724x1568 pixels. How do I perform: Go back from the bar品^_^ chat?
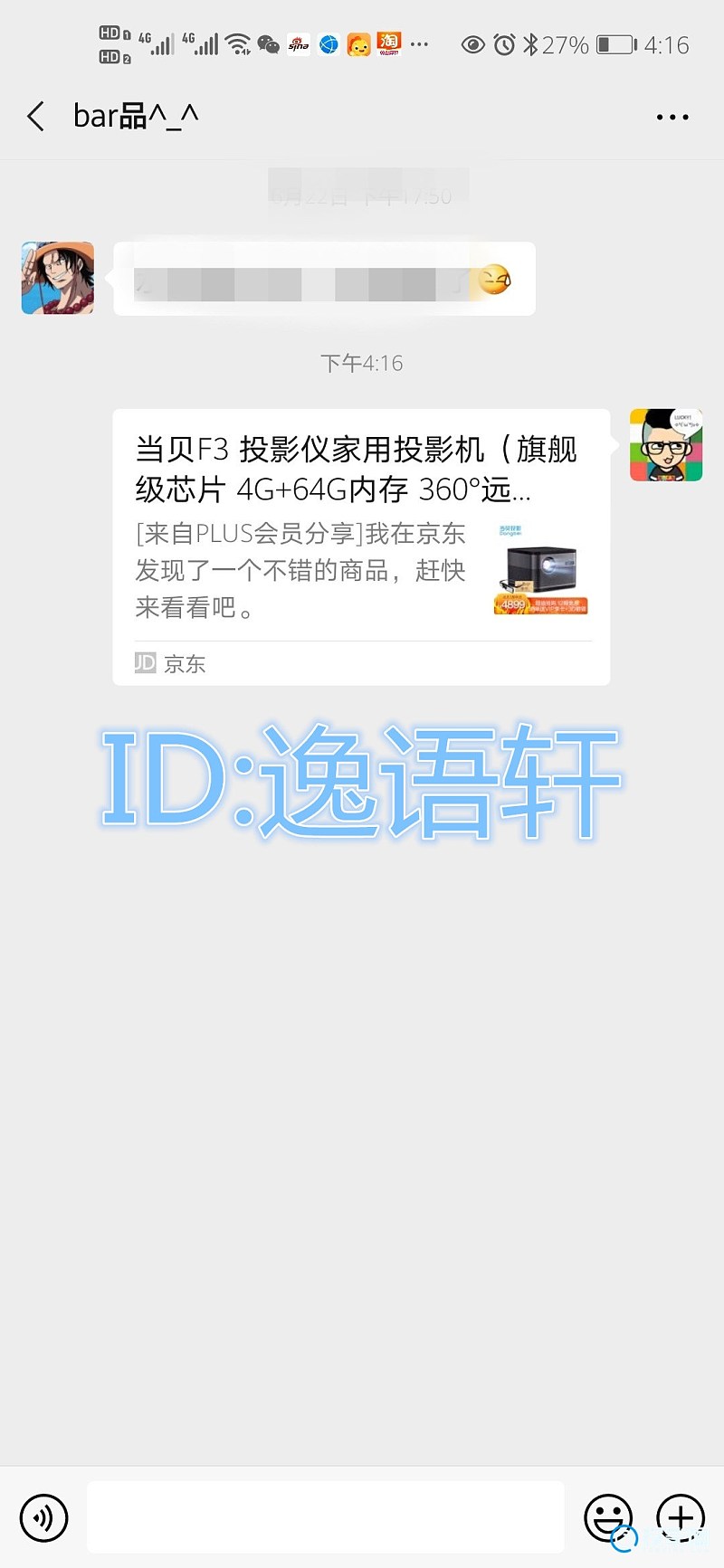pyautogui.click(x=36, y=117)
